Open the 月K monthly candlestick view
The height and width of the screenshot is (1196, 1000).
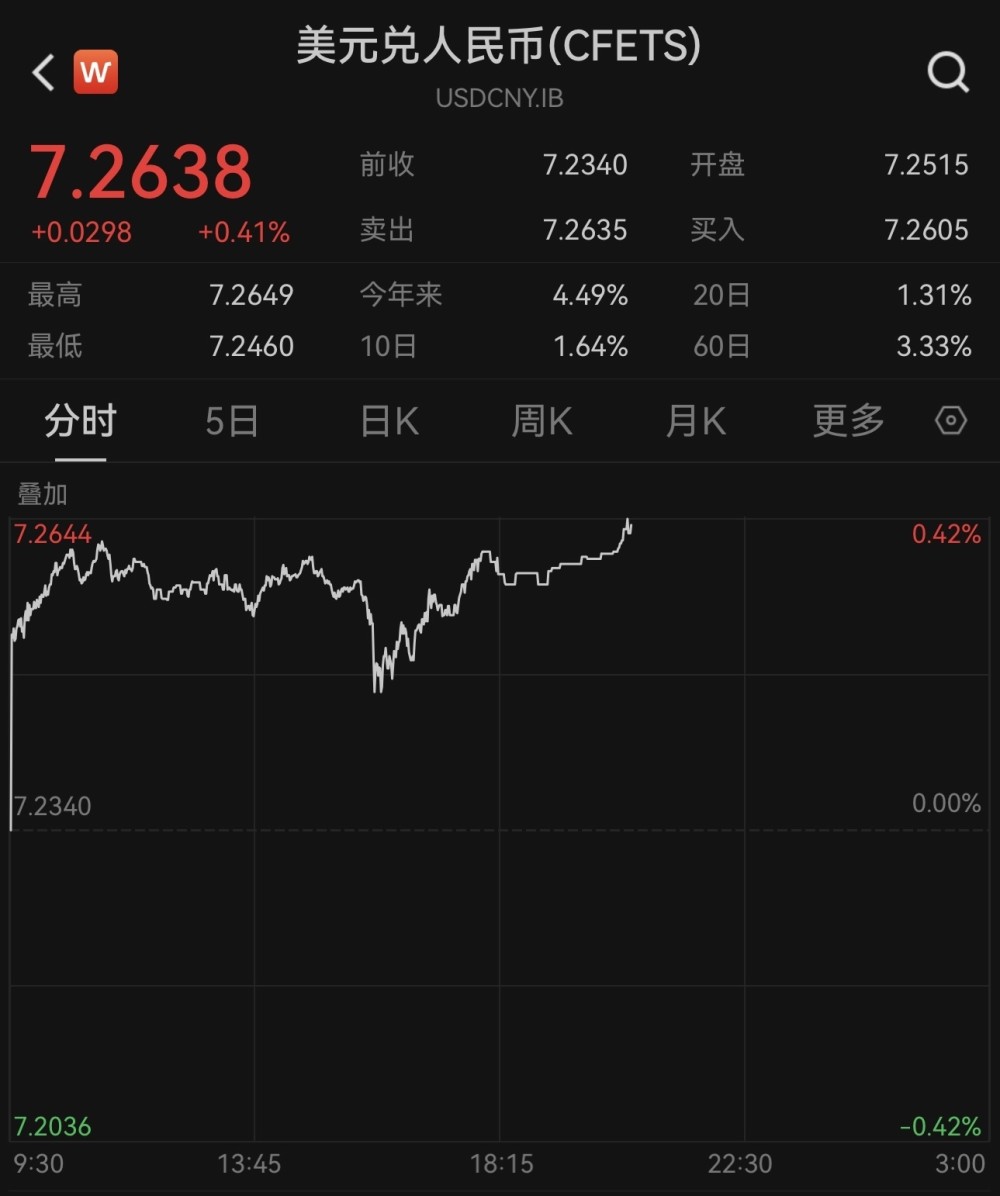pos(694,421)
